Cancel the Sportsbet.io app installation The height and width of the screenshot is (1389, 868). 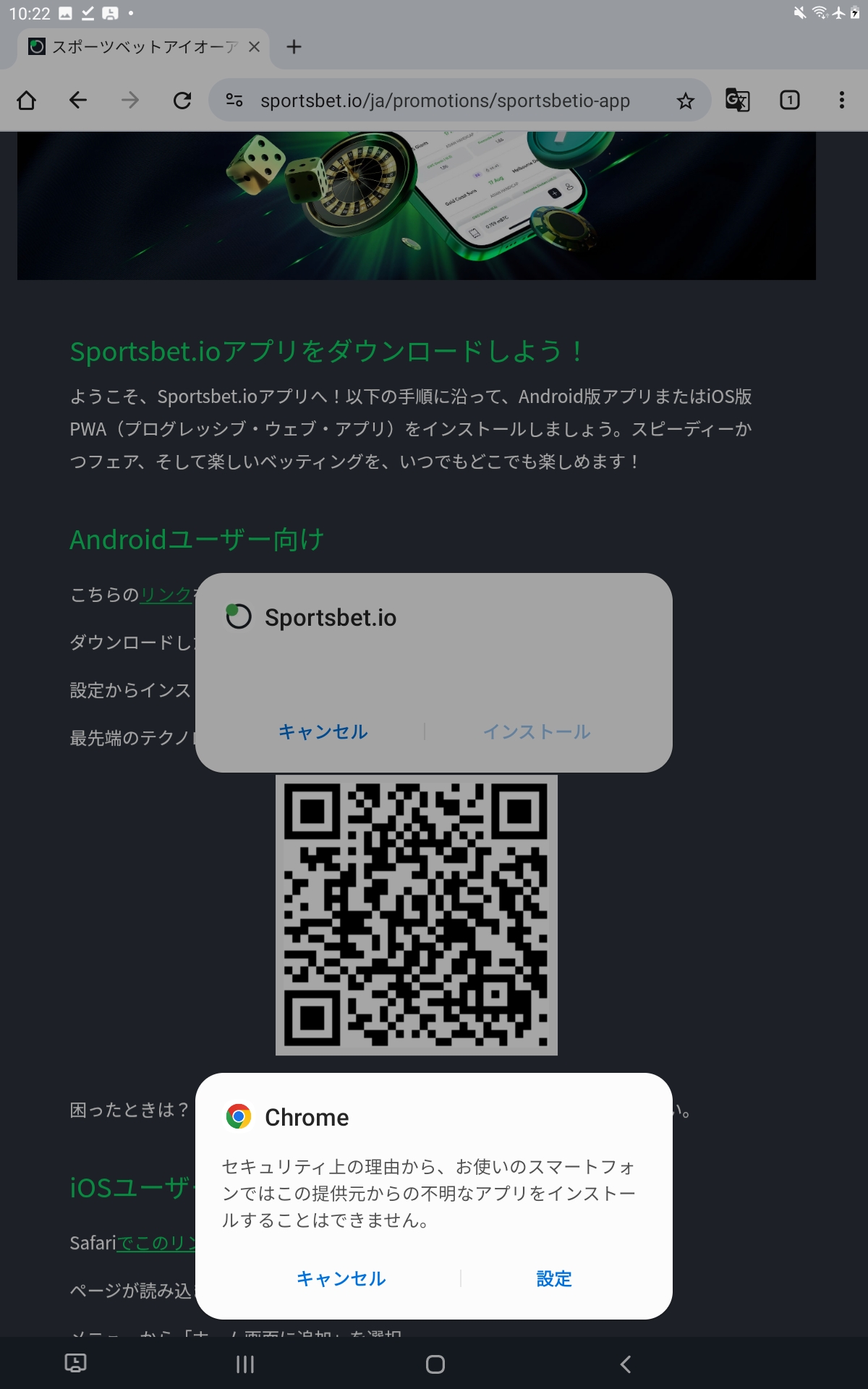(x=323, y=732)
